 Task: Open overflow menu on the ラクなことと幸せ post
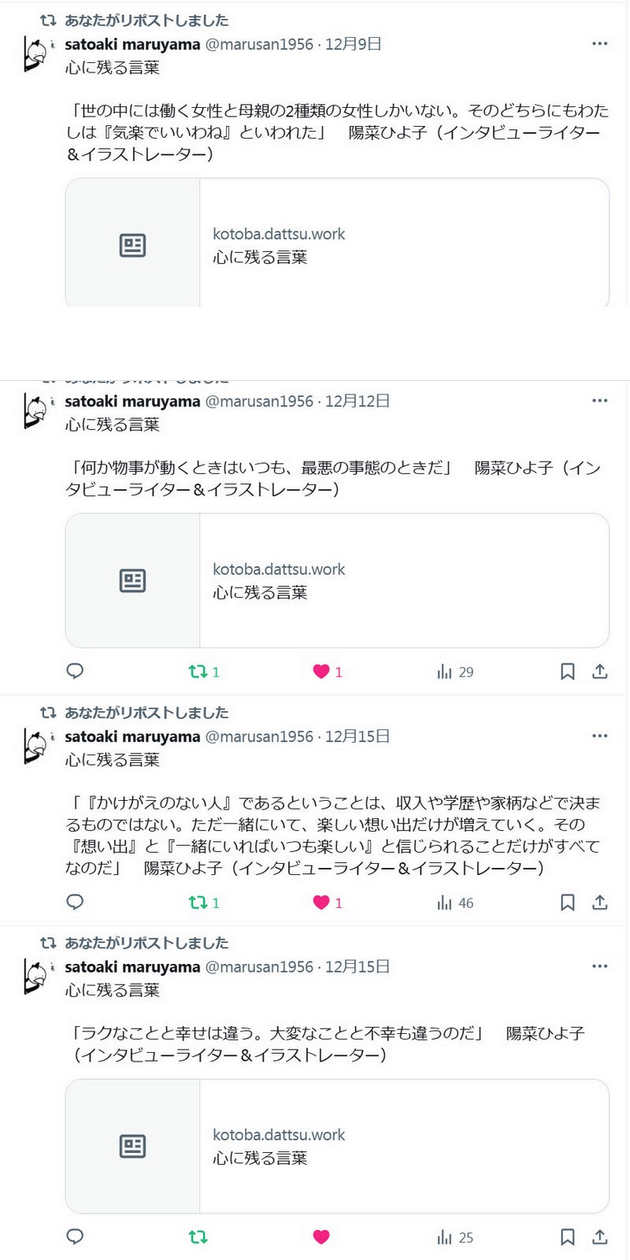point(599,966)
